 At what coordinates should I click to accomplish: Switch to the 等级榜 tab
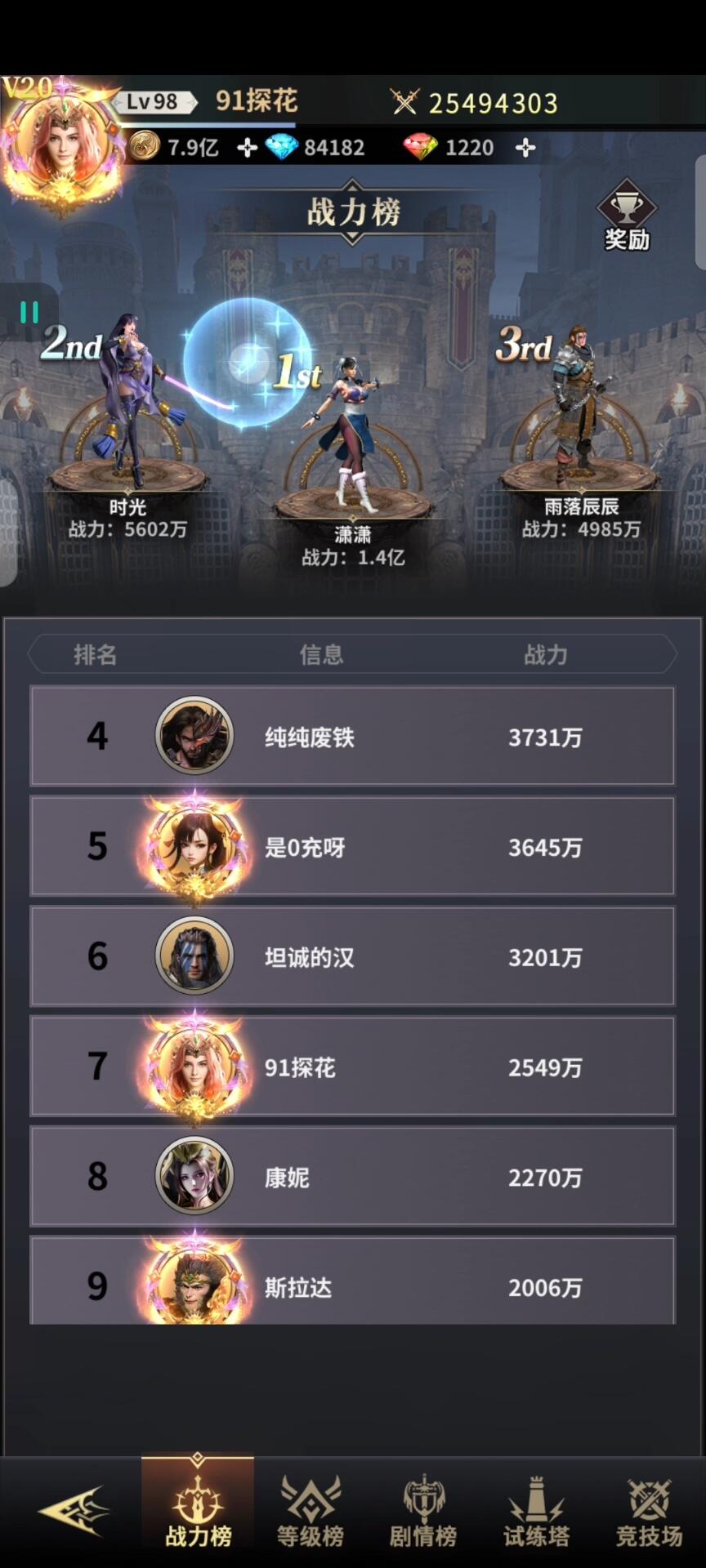[x=310, y=1512]
